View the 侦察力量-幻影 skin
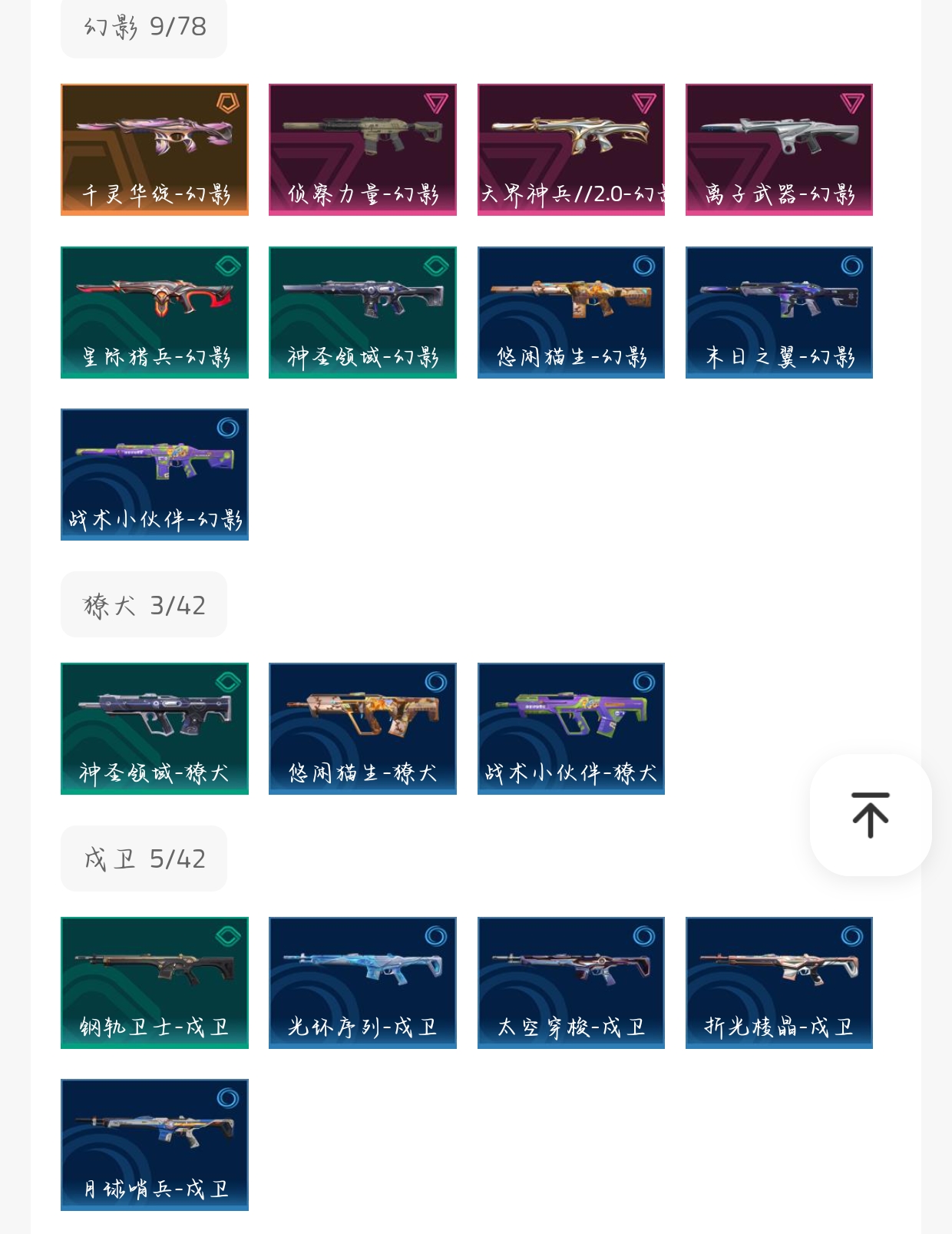The width and height of the screenshot is (952, 1234). 362,150
